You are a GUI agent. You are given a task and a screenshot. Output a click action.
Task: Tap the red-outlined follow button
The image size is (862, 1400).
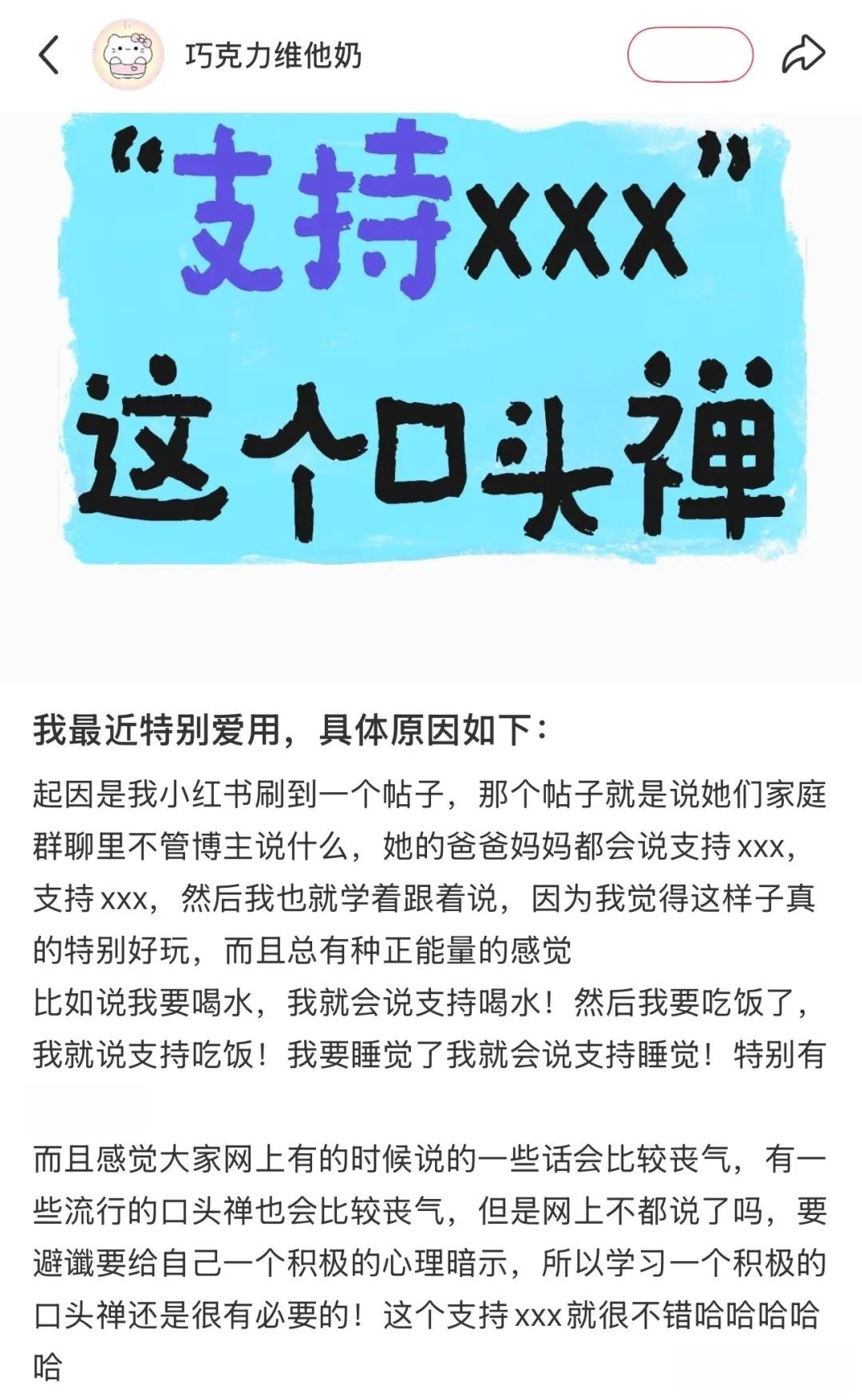point(690,55)
